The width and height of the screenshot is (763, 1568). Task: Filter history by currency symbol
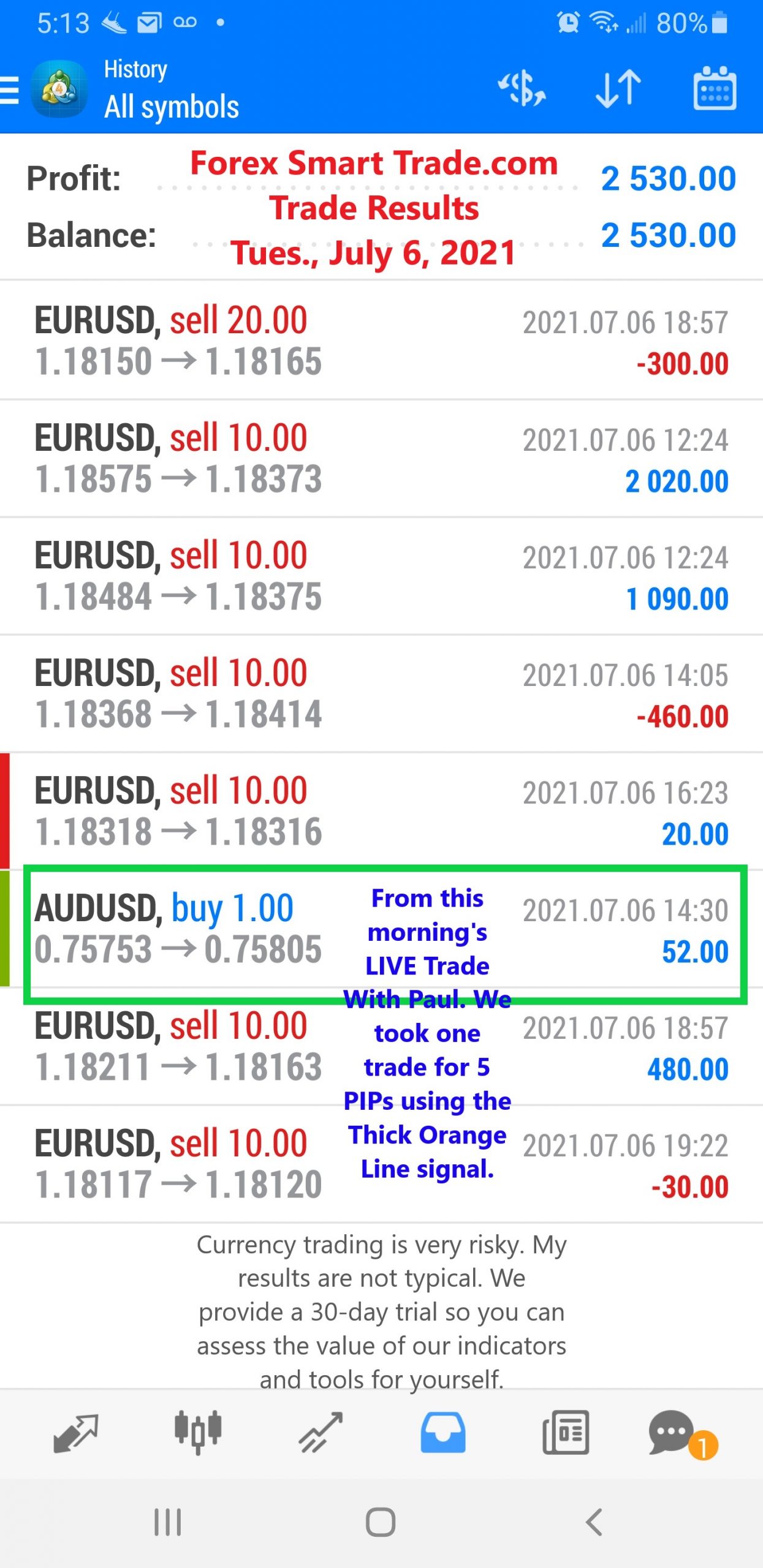(522, 89)
